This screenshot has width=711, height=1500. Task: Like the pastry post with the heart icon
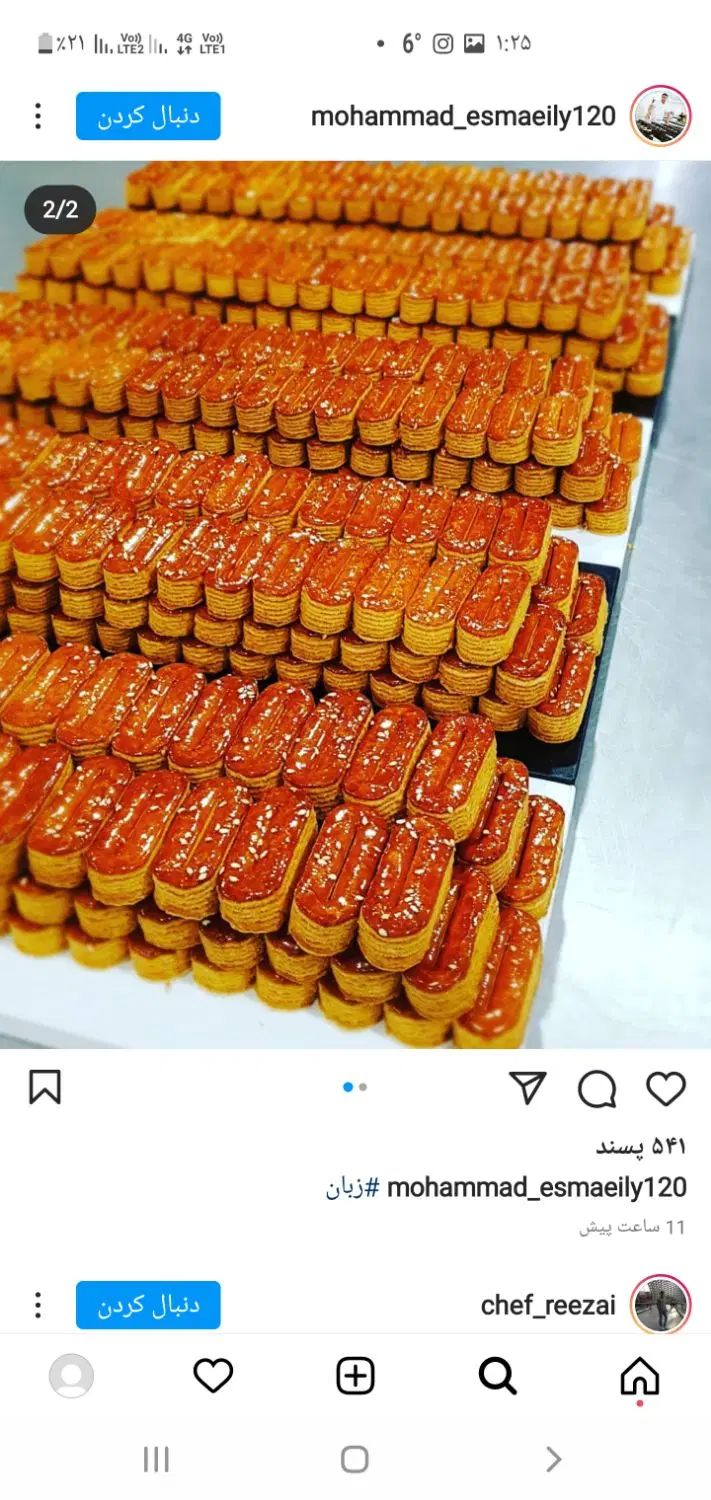click(665, 1088)
